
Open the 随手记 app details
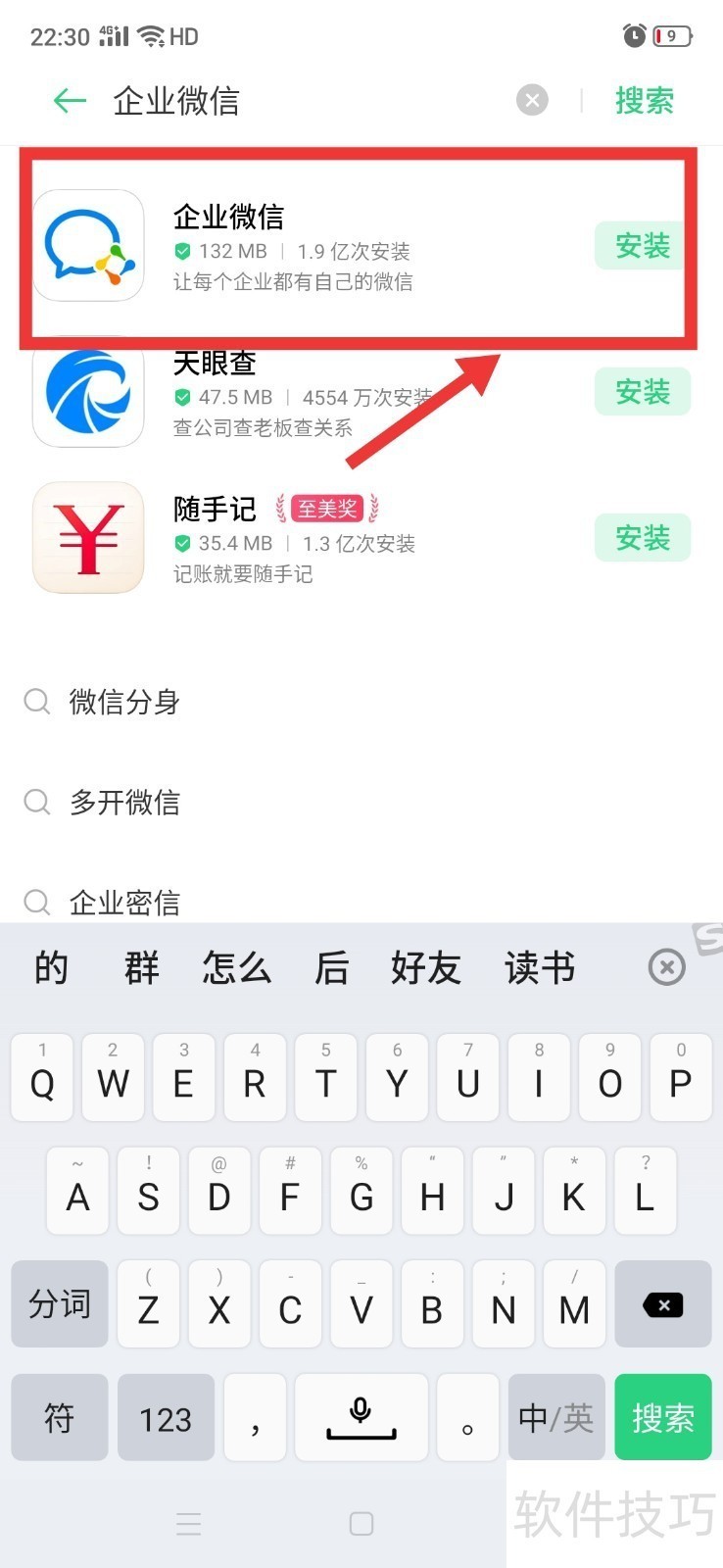(294, 538)
